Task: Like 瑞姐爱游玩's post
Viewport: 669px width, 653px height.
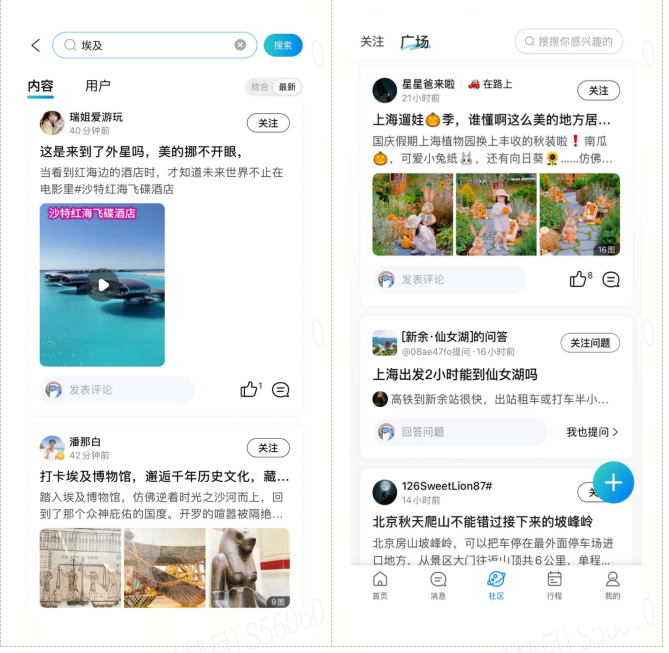Action: pos(249,390)
